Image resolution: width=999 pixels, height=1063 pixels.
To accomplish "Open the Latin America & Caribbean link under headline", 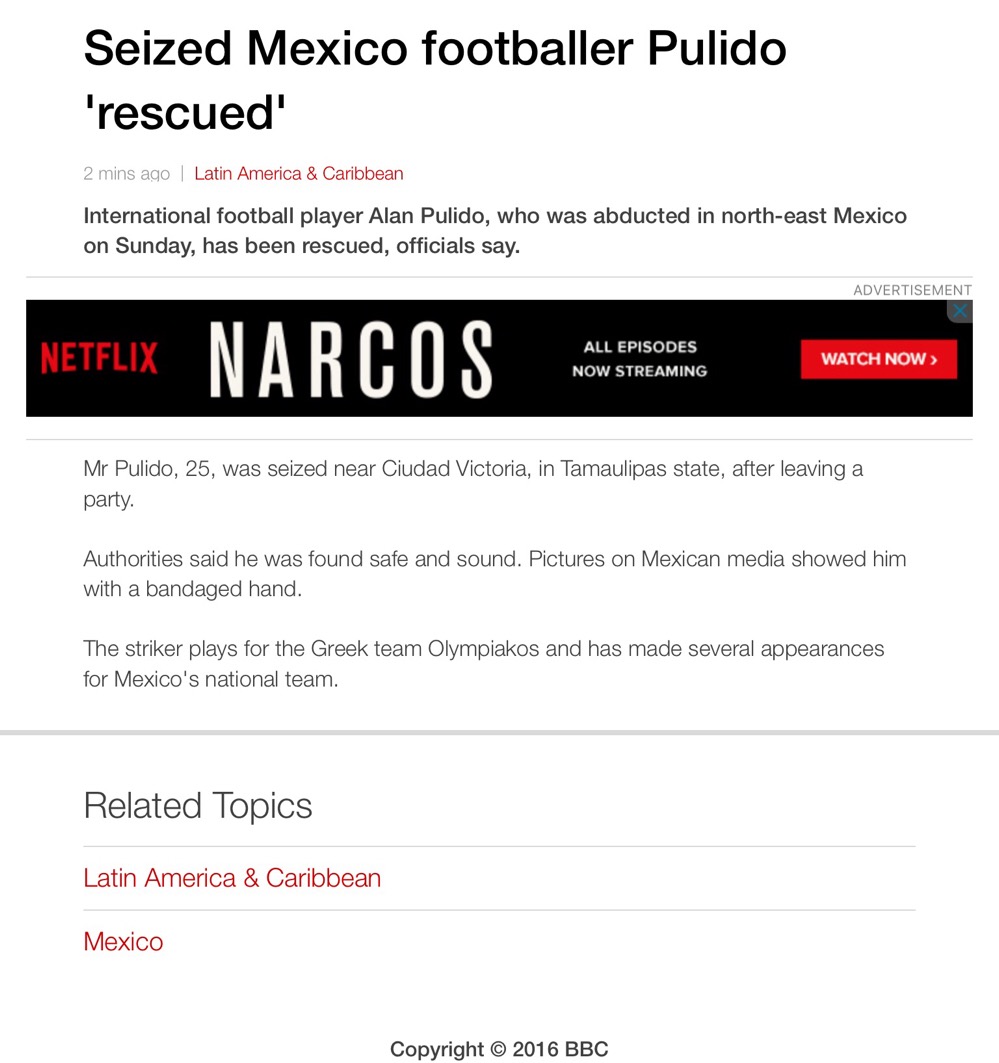I will [x=298, y=174].
